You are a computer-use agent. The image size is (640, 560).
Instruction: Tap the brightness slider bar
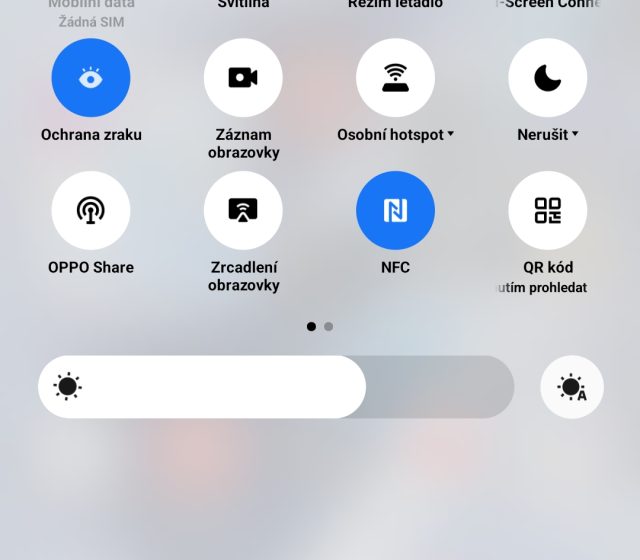click(275, 387)
